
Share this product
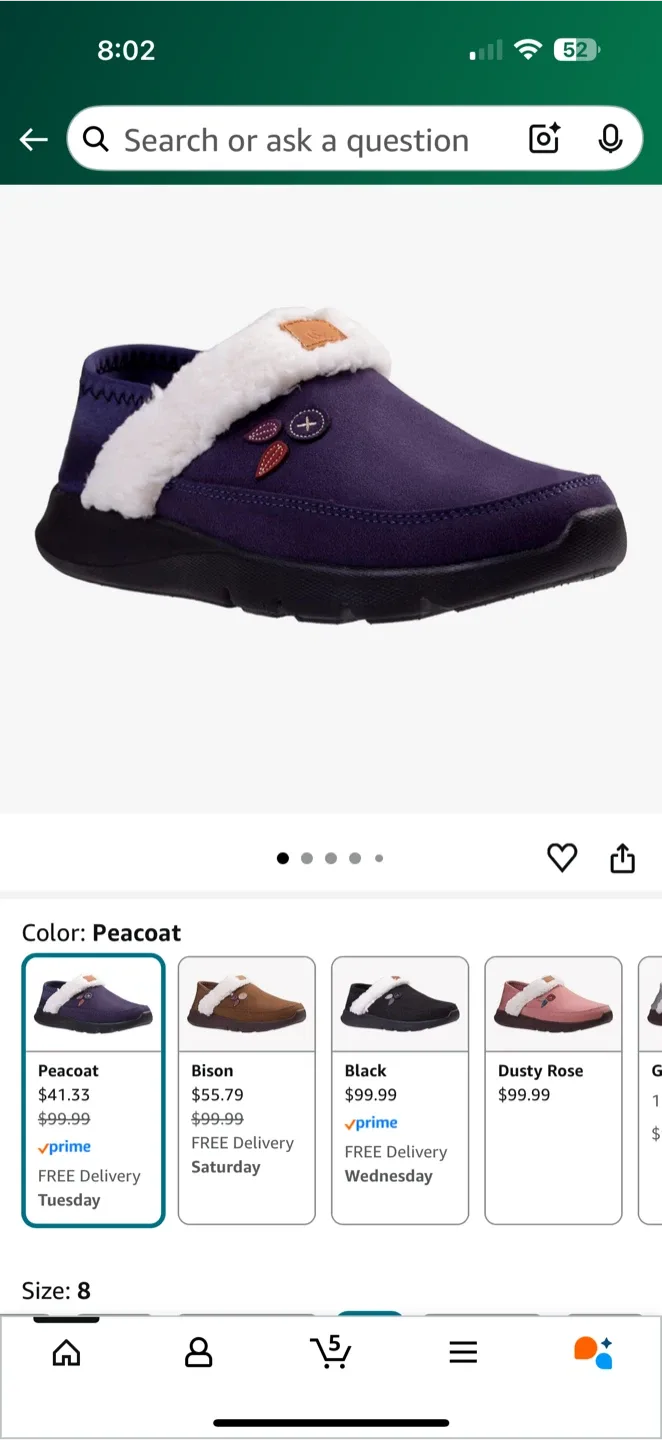(622, 858)
